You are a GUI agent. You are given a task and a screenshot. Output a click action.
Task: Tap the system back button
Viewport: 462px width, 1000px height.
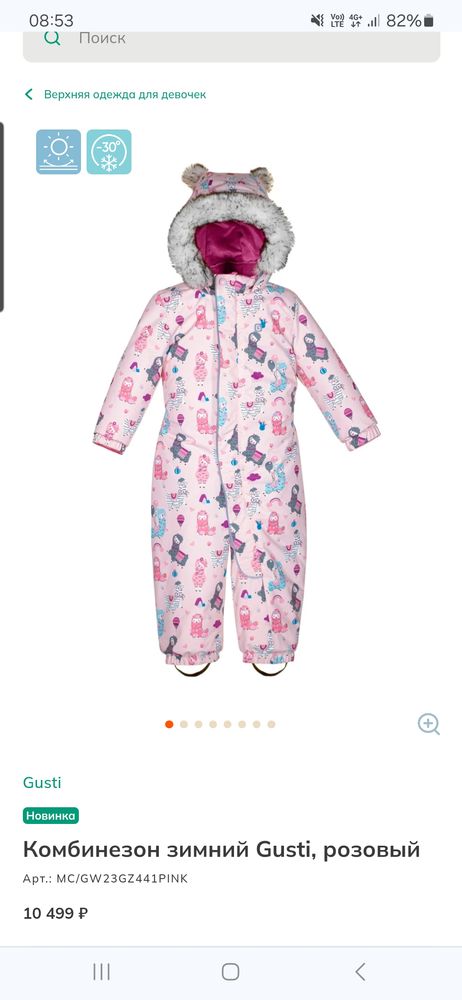click(x=360, y=972)
